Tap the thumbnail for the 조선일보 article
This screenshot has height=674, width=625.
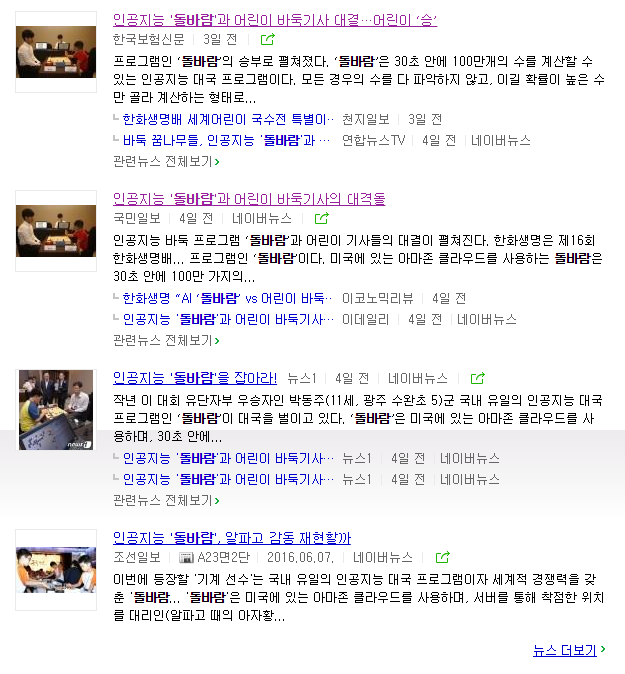click(56, 577)
